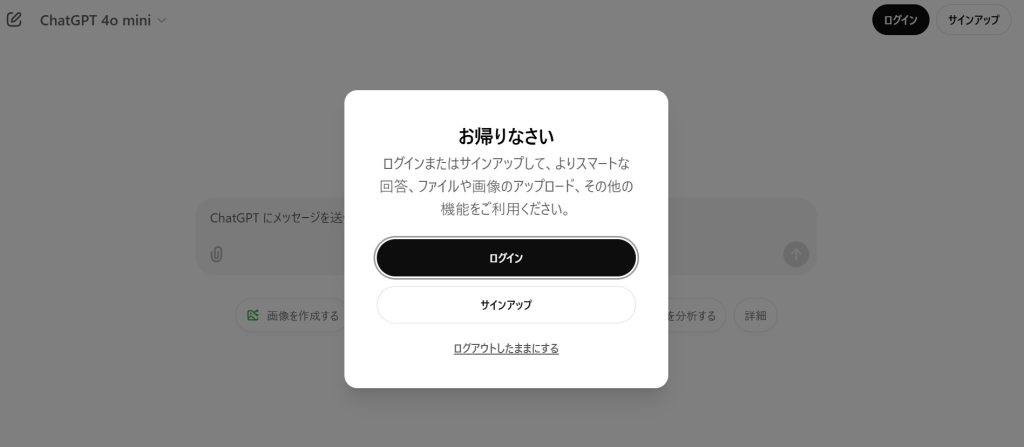The image size is (1024, 447).
Task: Open the 詳細 chip
Action: pyautogui.click(x=755, y=315)
